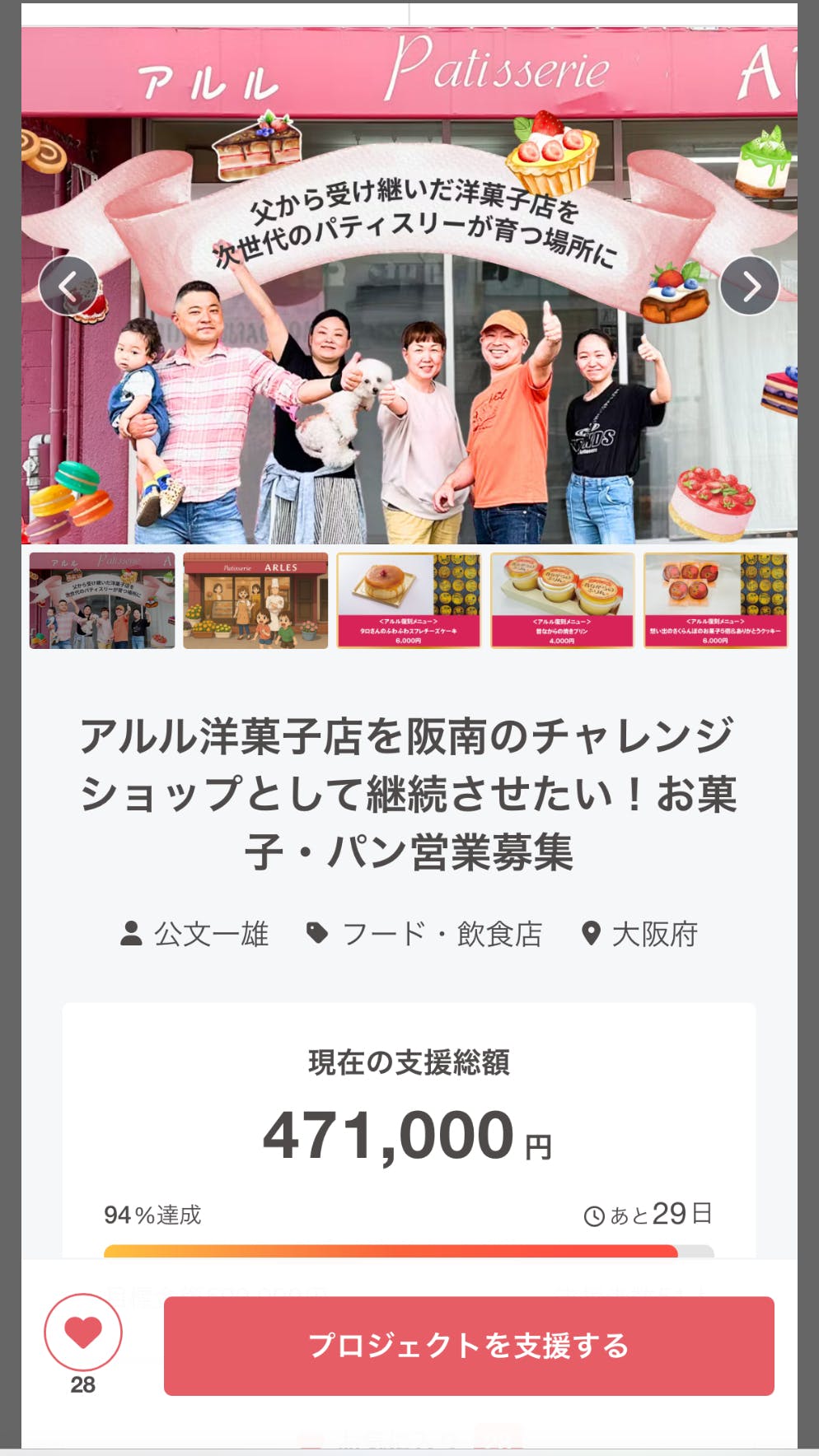Select the ARLES illustrated shop thumbnail
Image resolution: width=819 pixels, height=1456 pixels.
tap(255, 600)
